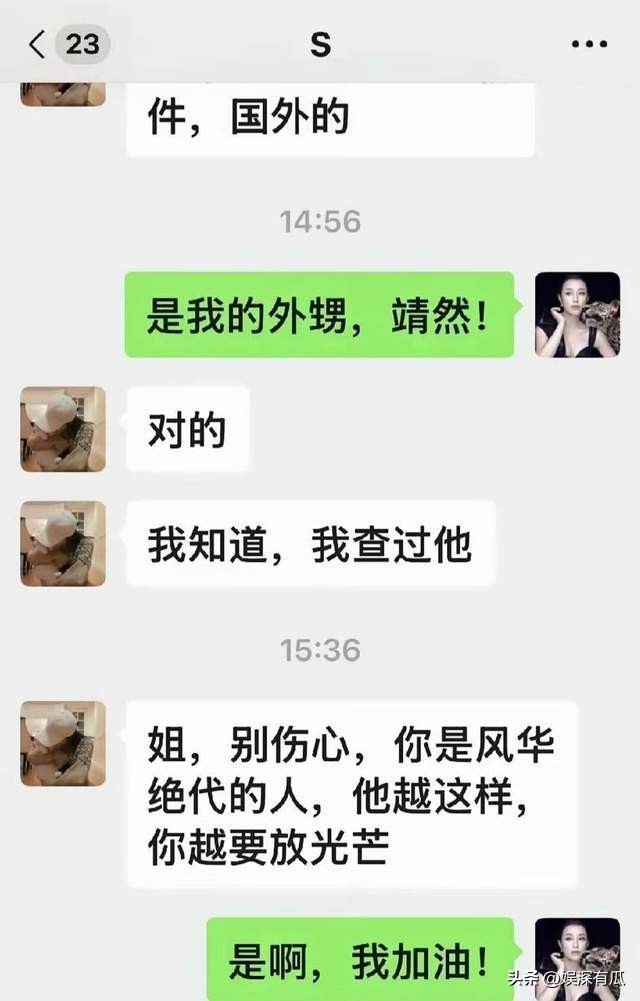This screenshot has width=640, height=1001.
Task: Open own avatar beside 是我的外甥，靖然！
Action: pyautogui.click(x=577, y=314)
